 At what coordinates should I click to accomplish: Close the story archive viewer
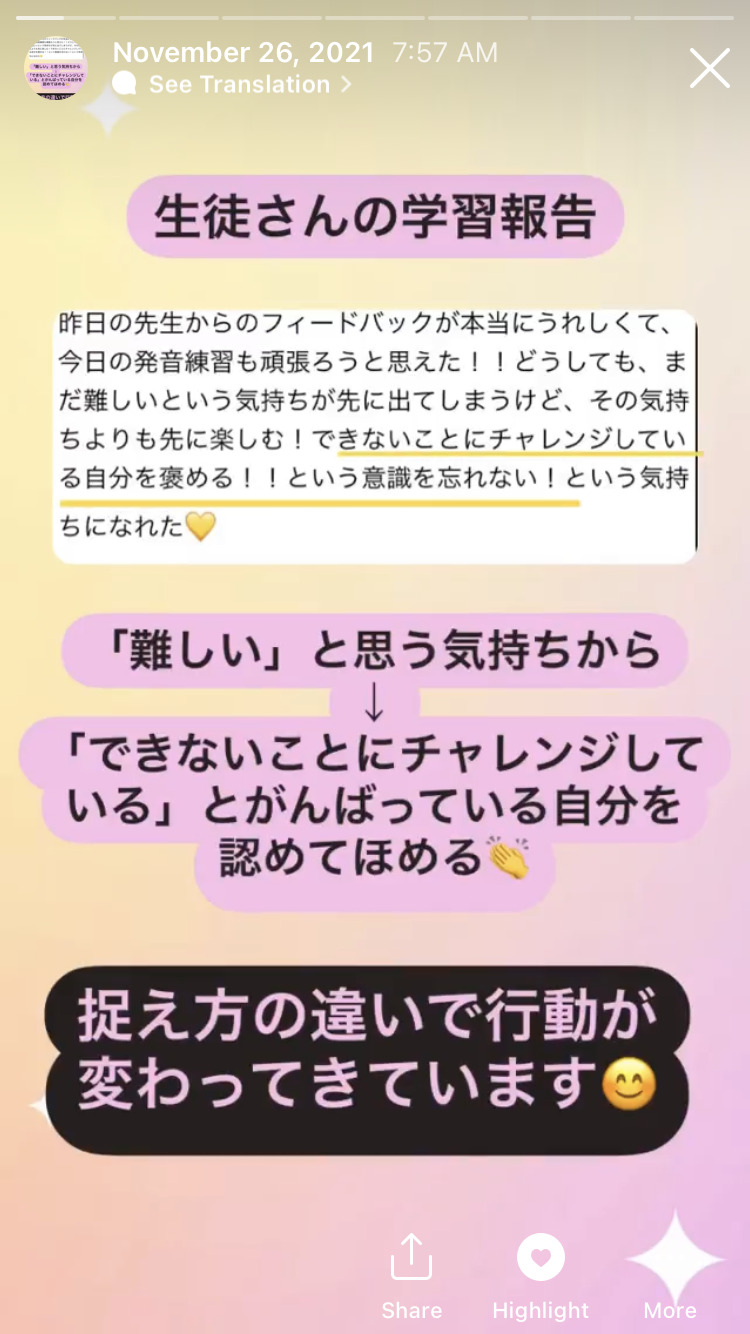pyautogui.click(x=709, y=69)
